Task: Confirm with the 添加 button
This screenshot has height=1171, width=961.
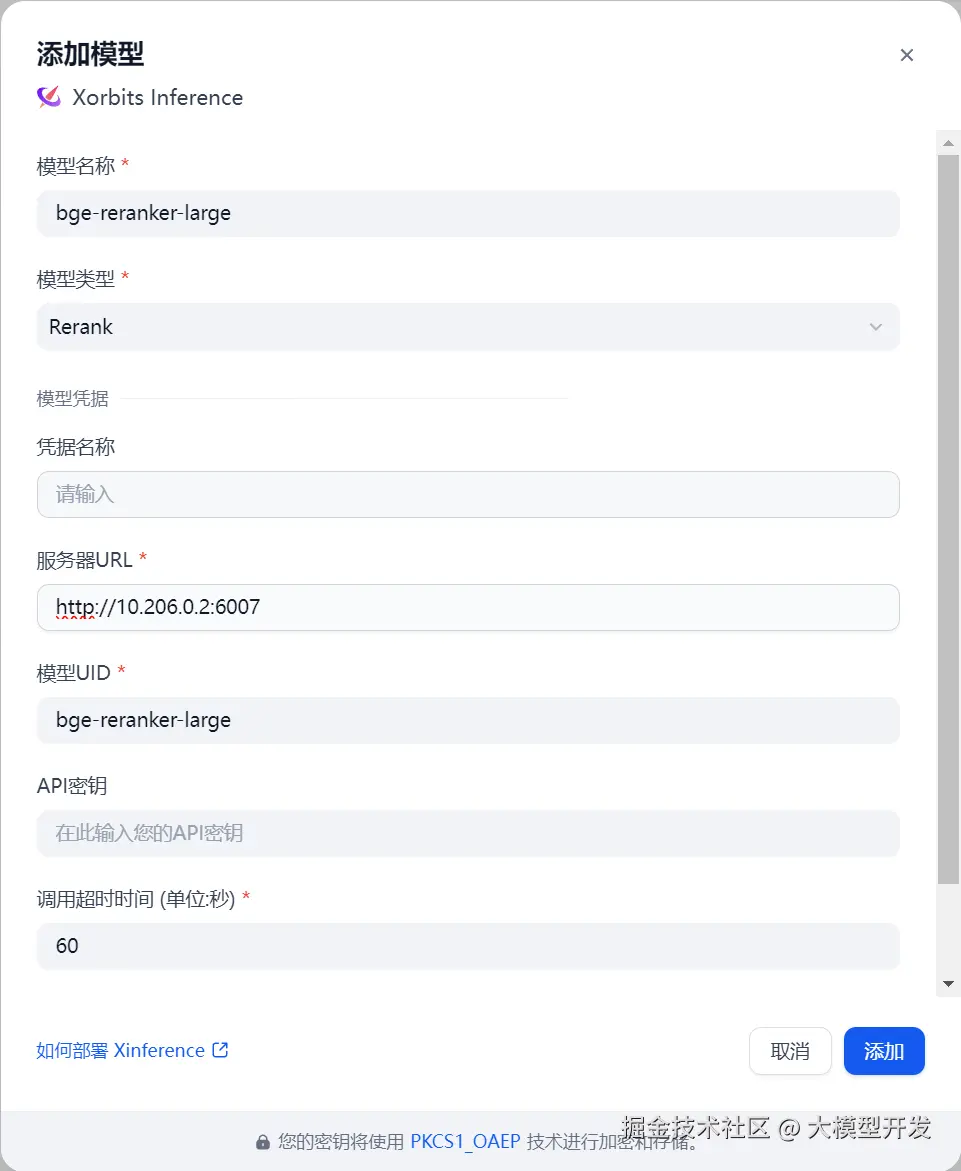Action: [x=883, y=1051]
